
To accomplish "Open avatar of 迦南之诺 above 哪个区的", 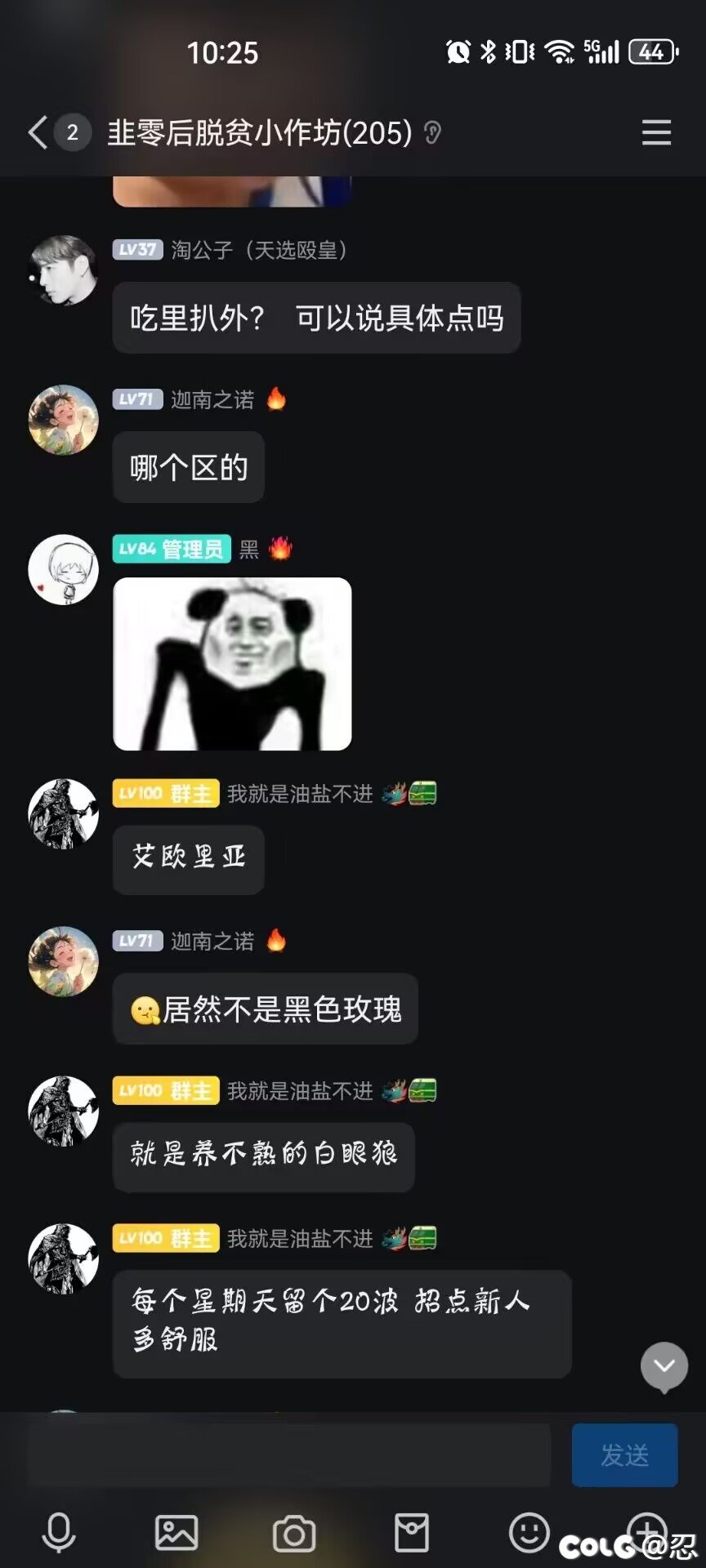I will pos(64,420).
